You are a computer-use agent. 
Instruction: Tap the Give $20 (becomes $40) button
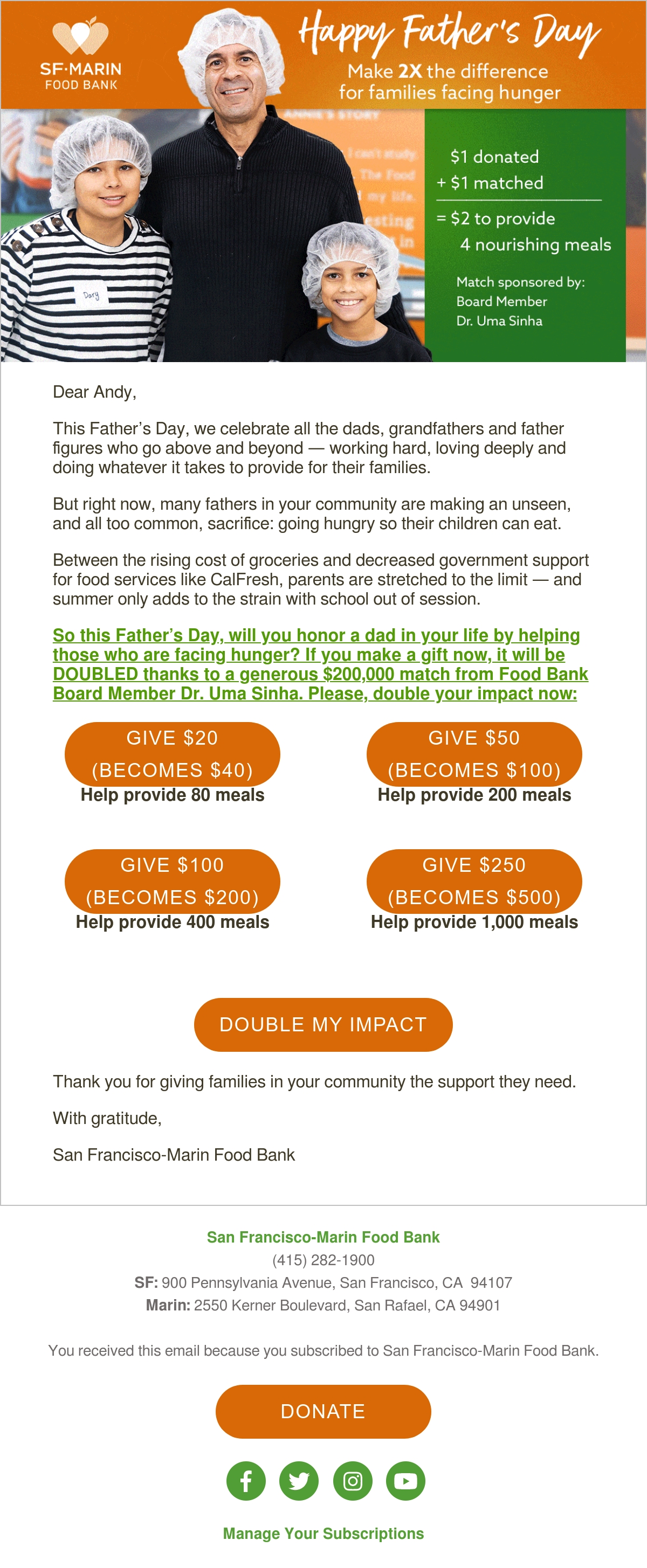173,754
